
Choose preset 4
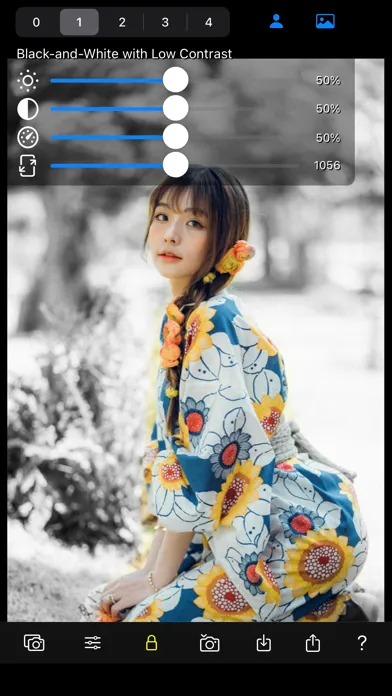(208, 22)
